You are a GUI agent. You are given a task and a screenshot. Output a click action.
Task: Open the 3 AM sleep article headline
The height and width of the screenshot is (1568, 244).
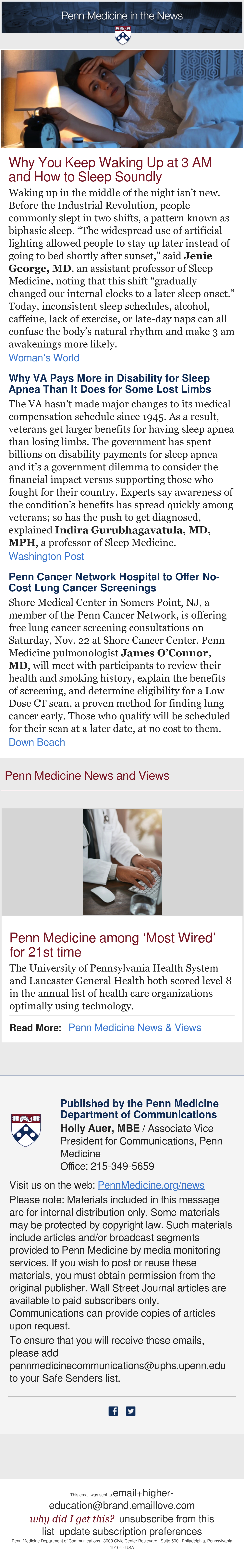(x=110, y=170)
